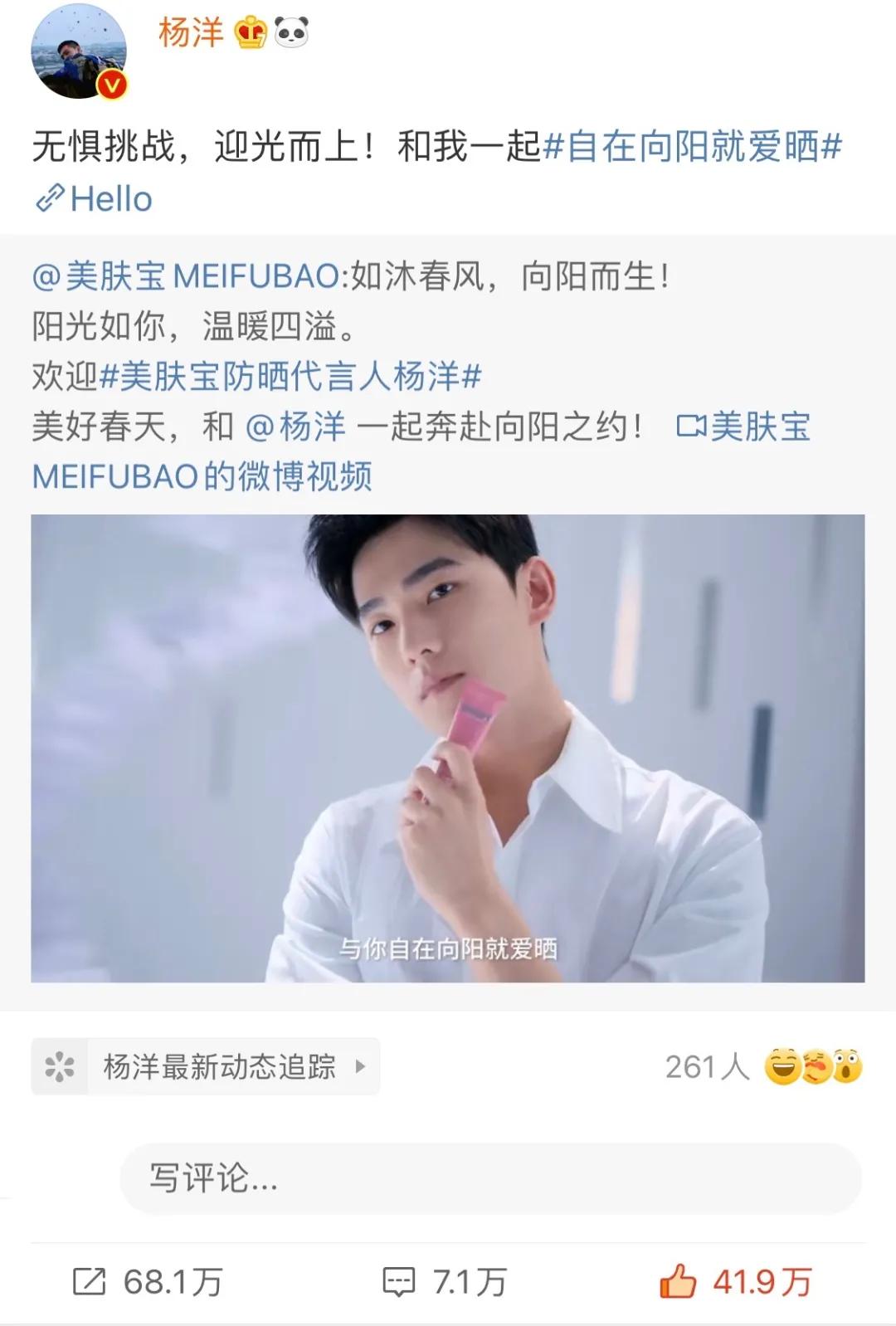Click the crown membership icon beside 杨洋
This screenshot has width=896, height=1326.
coord(248,34)
